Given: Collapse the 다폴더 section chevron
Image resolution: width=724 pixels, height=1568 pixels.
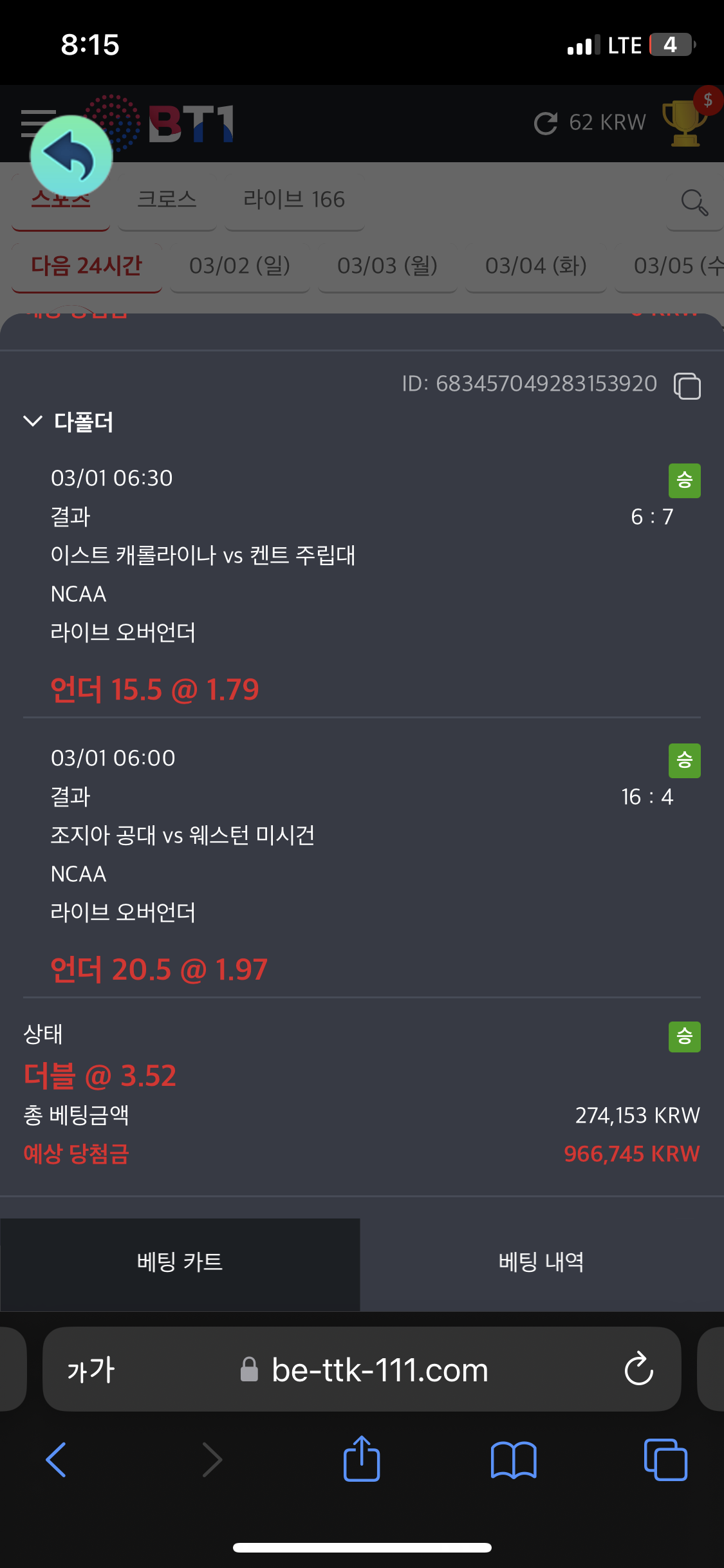Looking at the screenshot, I should tap(32, 422).
